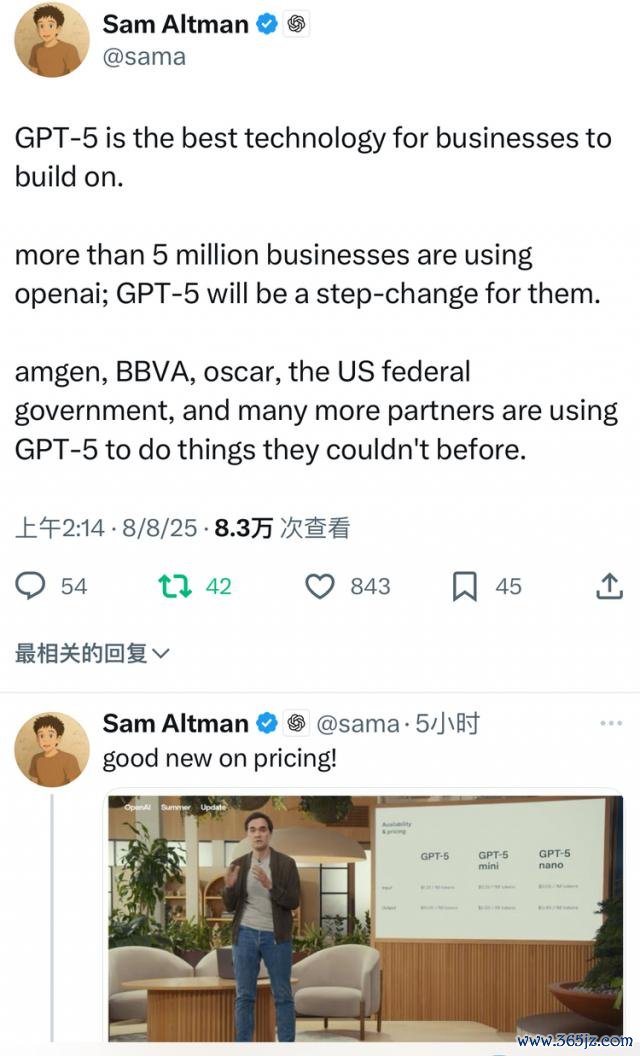The width and height of the screenshot is (640, 1056).
Task: Open the @sama handle under main tweet
Action: (145, 56)
